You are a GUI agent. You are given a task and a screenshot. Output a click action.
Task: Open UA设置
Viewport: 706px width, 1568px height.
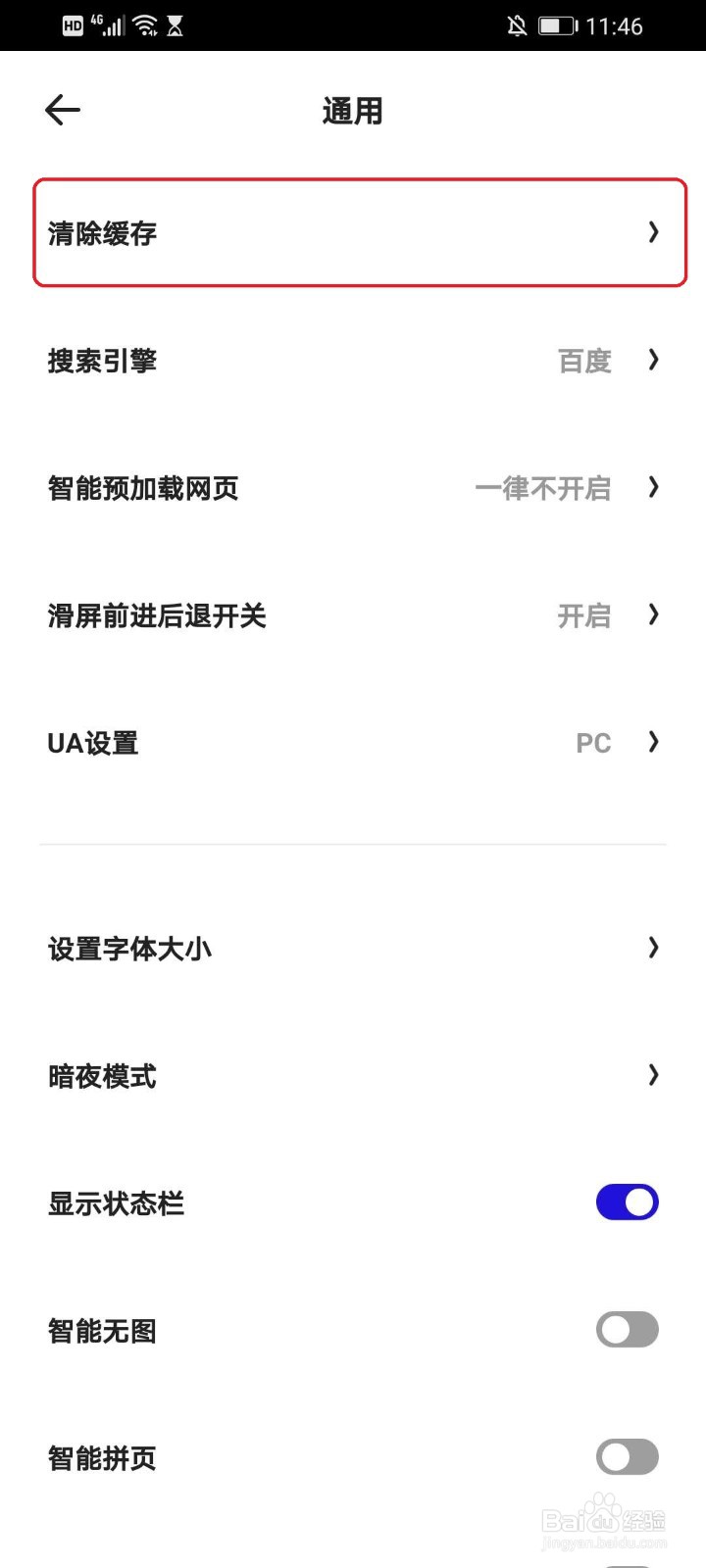pyautogui.click(x=353, y=743)
